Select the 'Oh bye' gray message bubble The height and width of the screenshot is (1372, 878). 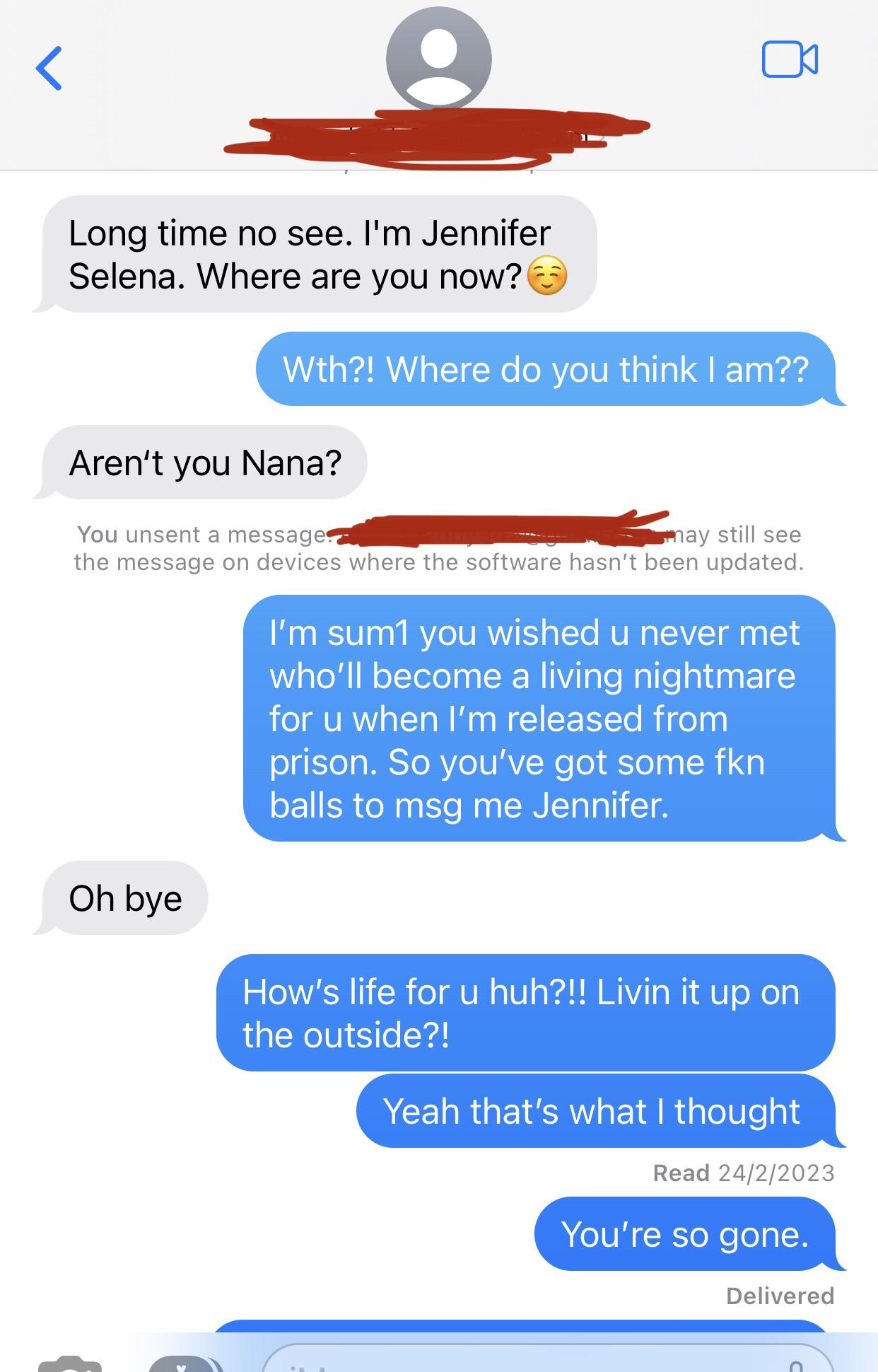[x=126, y=897]
